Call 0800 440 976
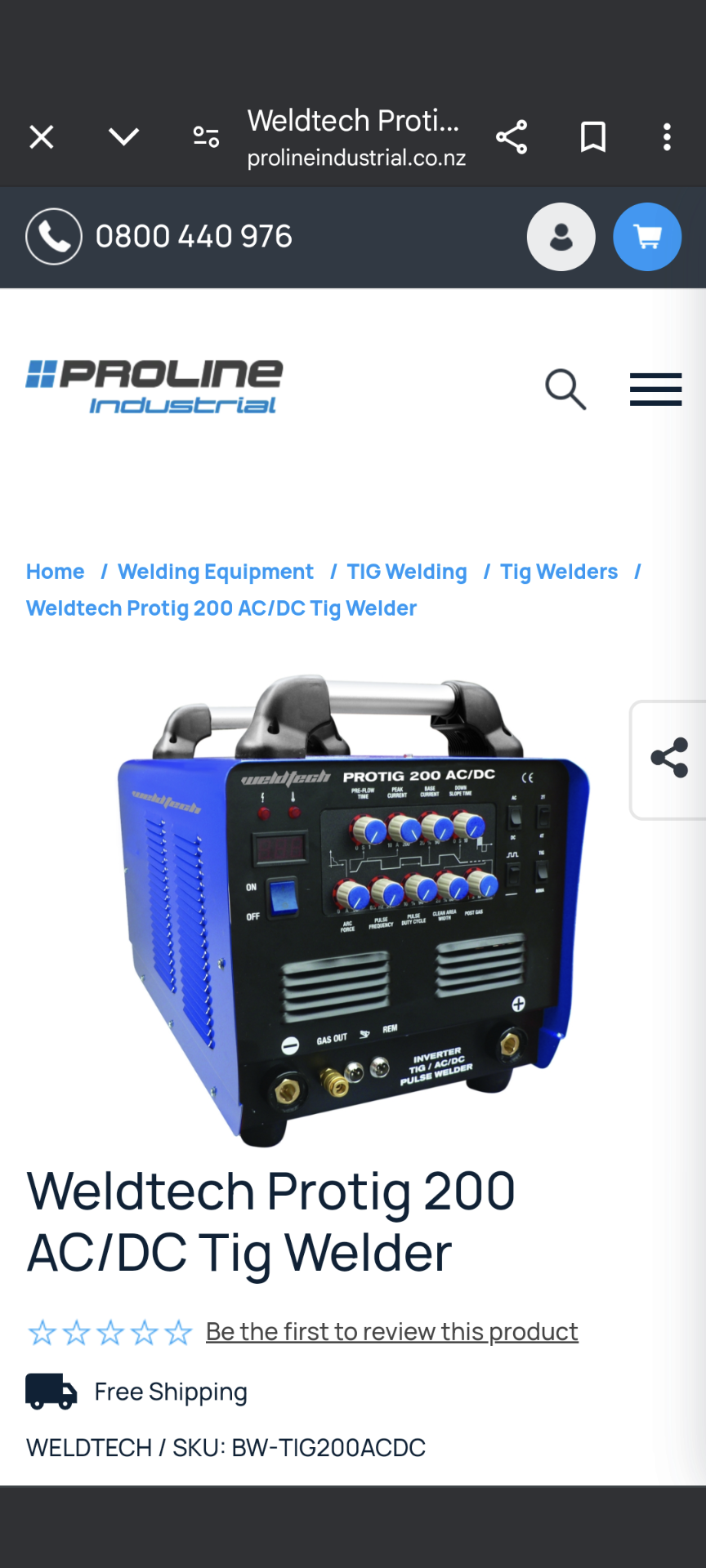Viewport: 706px width, 1568px height. (159, 237)
